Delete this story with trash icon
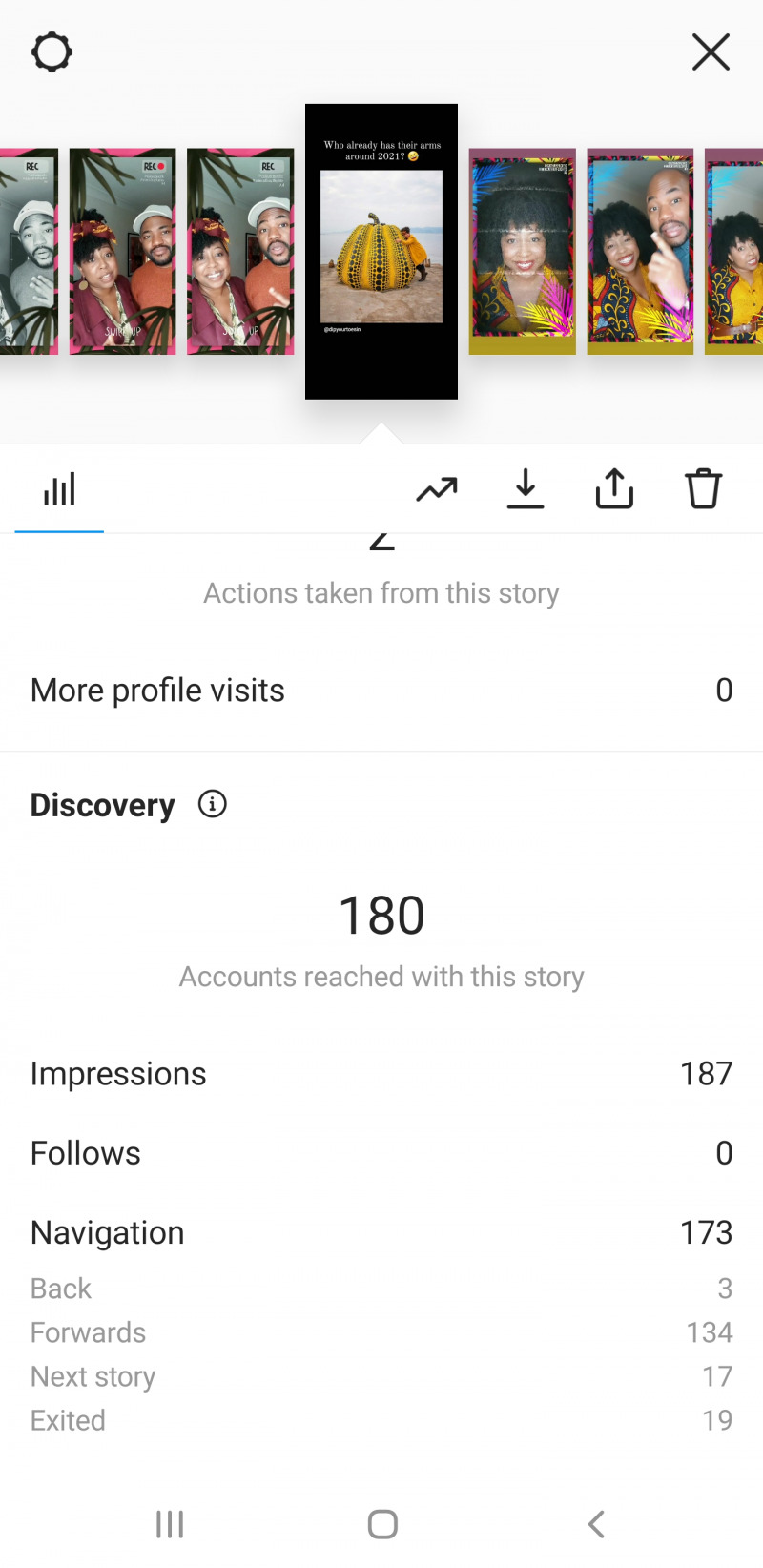This screenshot has width=763, height=1568. point(704,490)
